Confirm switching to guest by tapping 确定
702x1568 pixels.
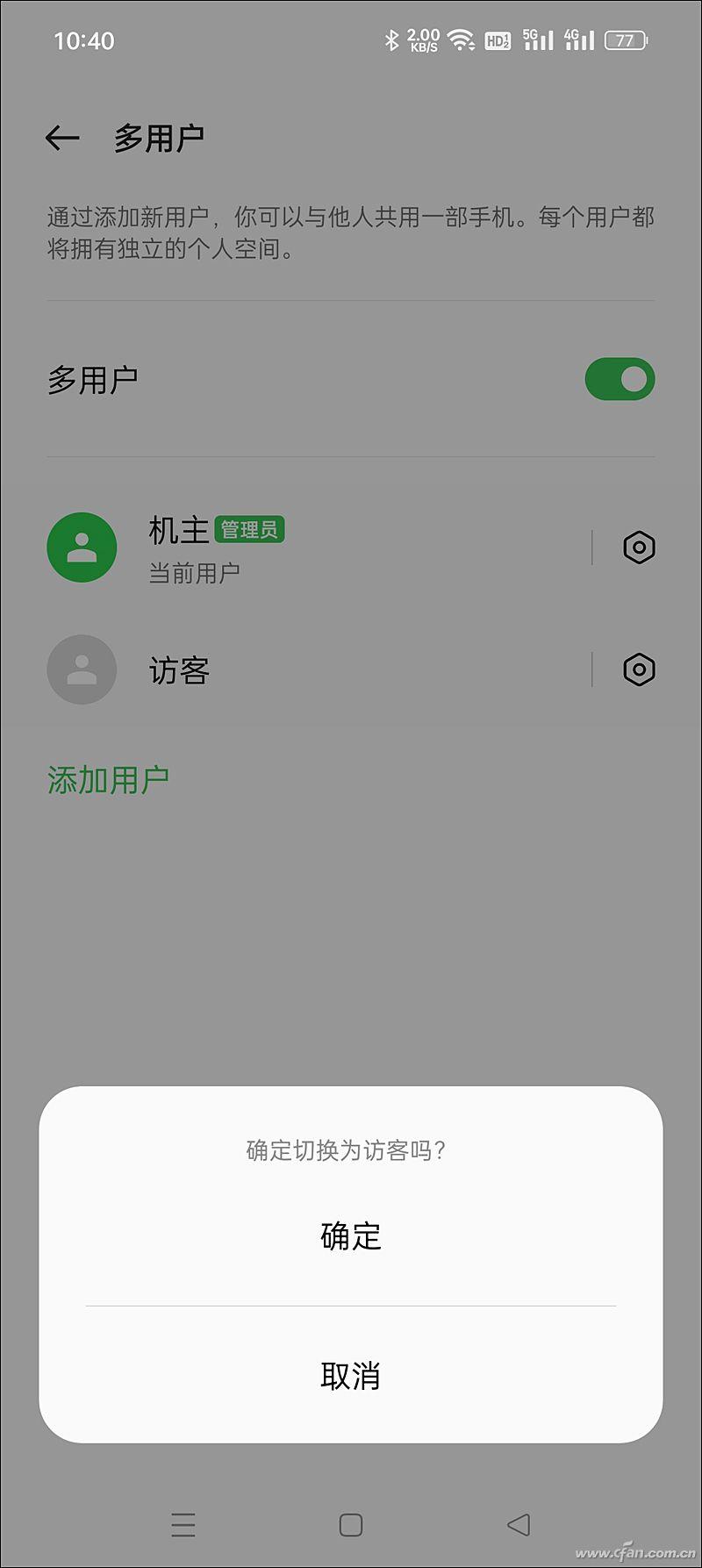coord(350,1237)
